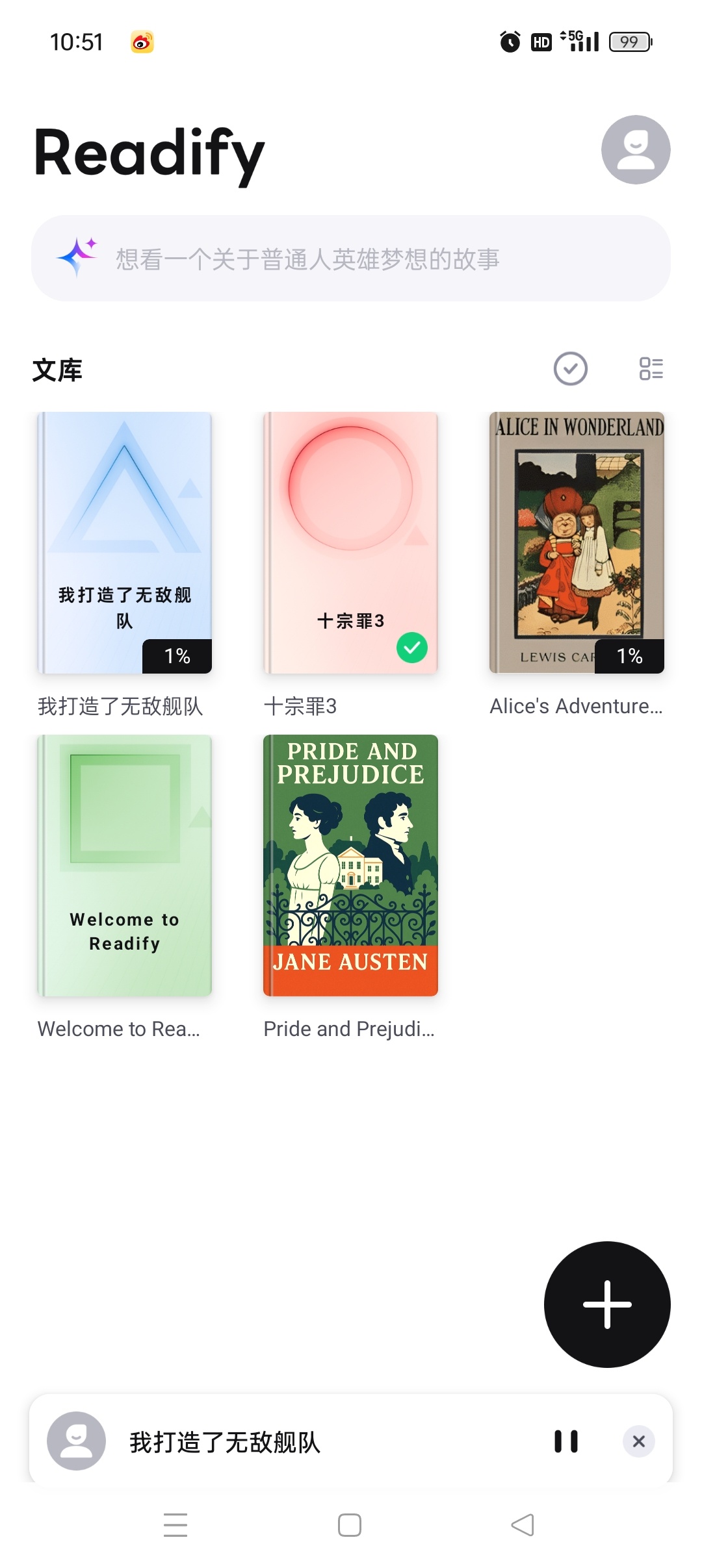Switch to list view using layout icon
Image resolution: width=702 pixels, height=1568 pixels.
[651, 369]
